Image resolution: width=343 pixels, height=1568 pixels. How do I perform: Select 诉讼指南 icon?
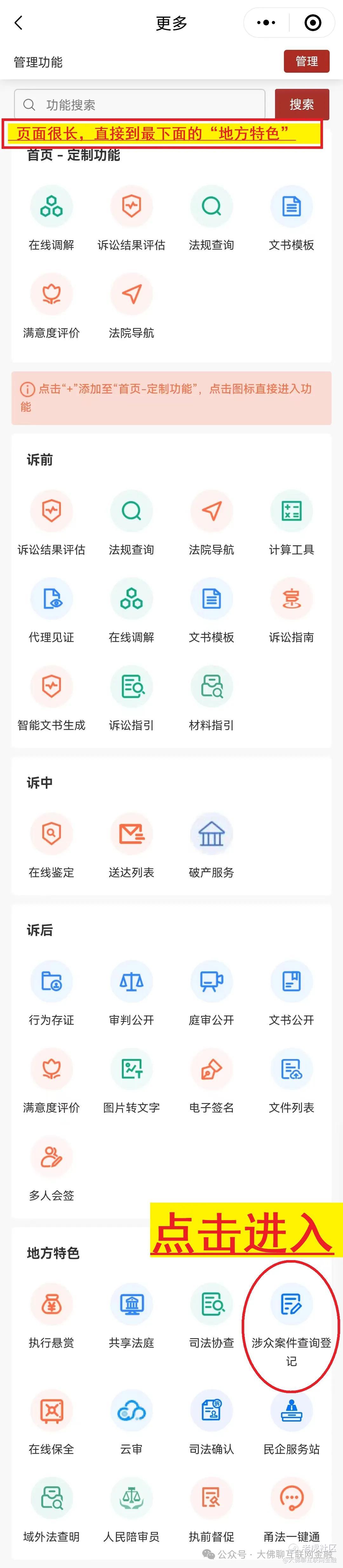click(x=292, y=611)
